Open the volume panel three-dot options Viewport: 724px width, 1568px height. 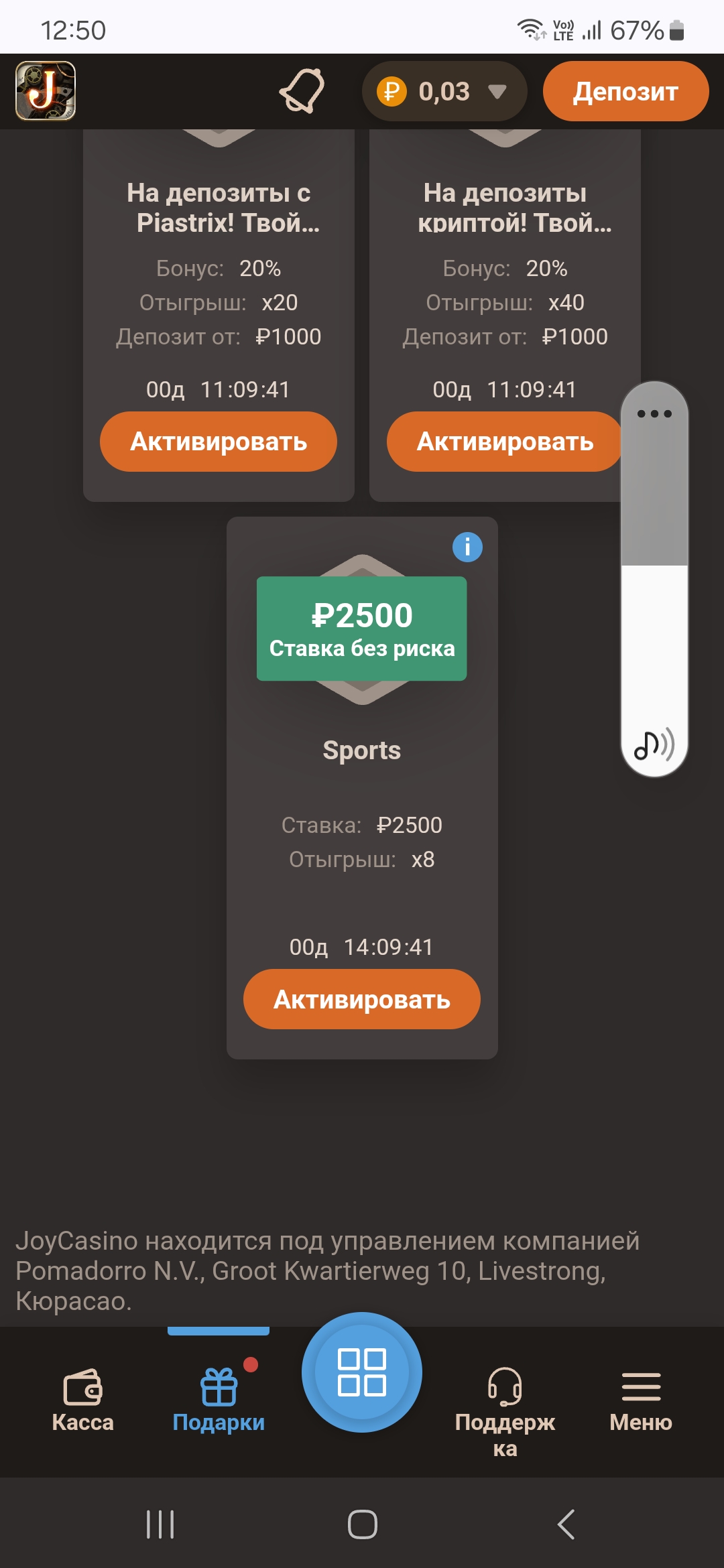[654, 413]
